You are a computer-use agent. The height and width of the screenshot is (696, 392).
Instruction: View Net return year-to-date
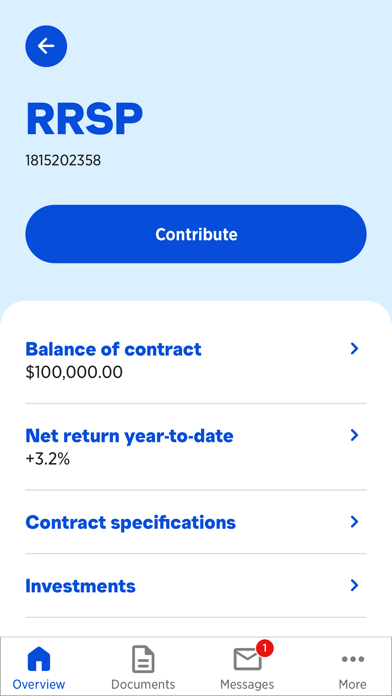click(196, 447)
